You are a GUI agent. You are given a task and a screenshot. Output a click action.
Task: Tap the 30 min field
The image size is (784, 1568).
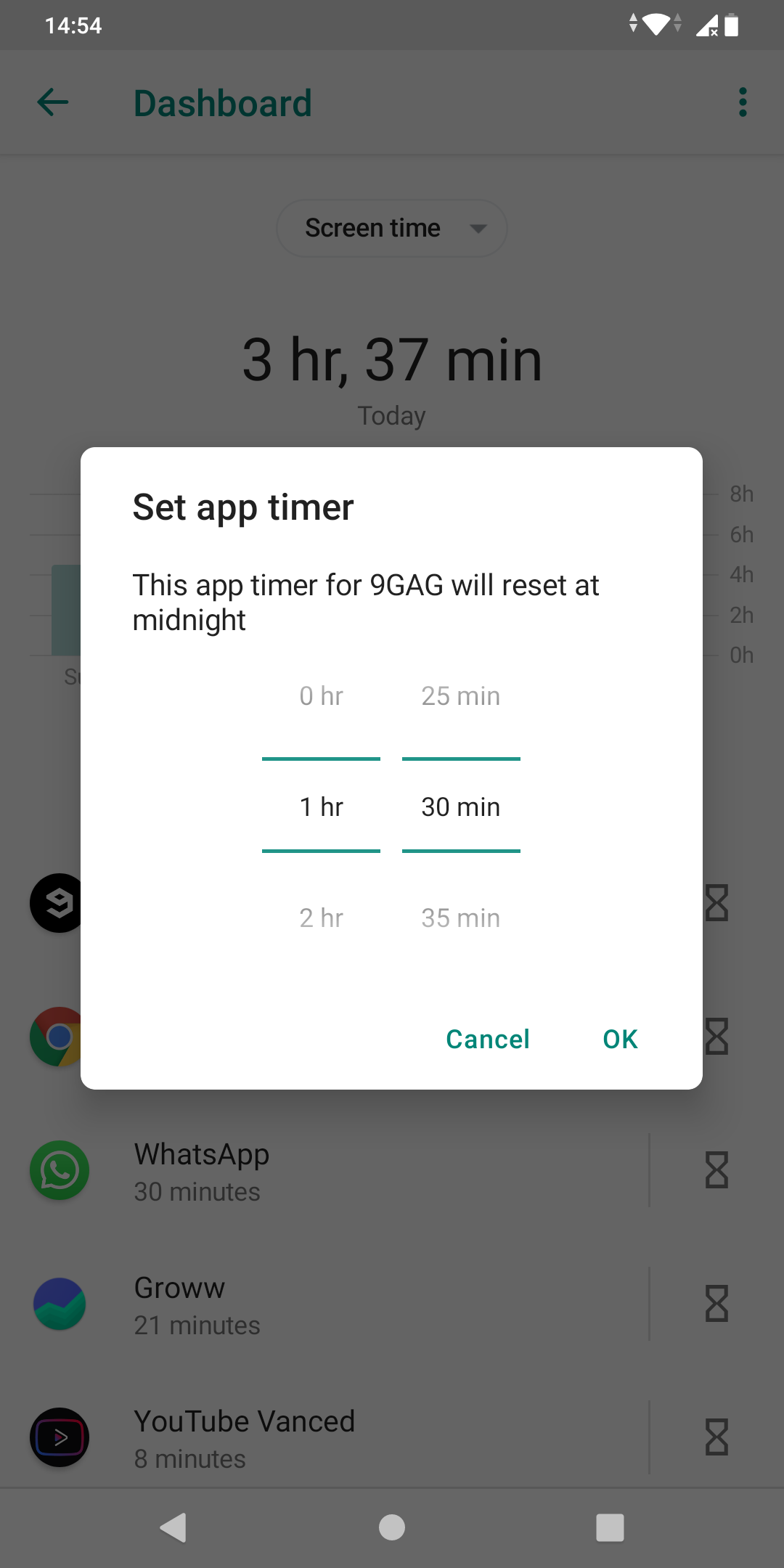[x=461, y=807]
